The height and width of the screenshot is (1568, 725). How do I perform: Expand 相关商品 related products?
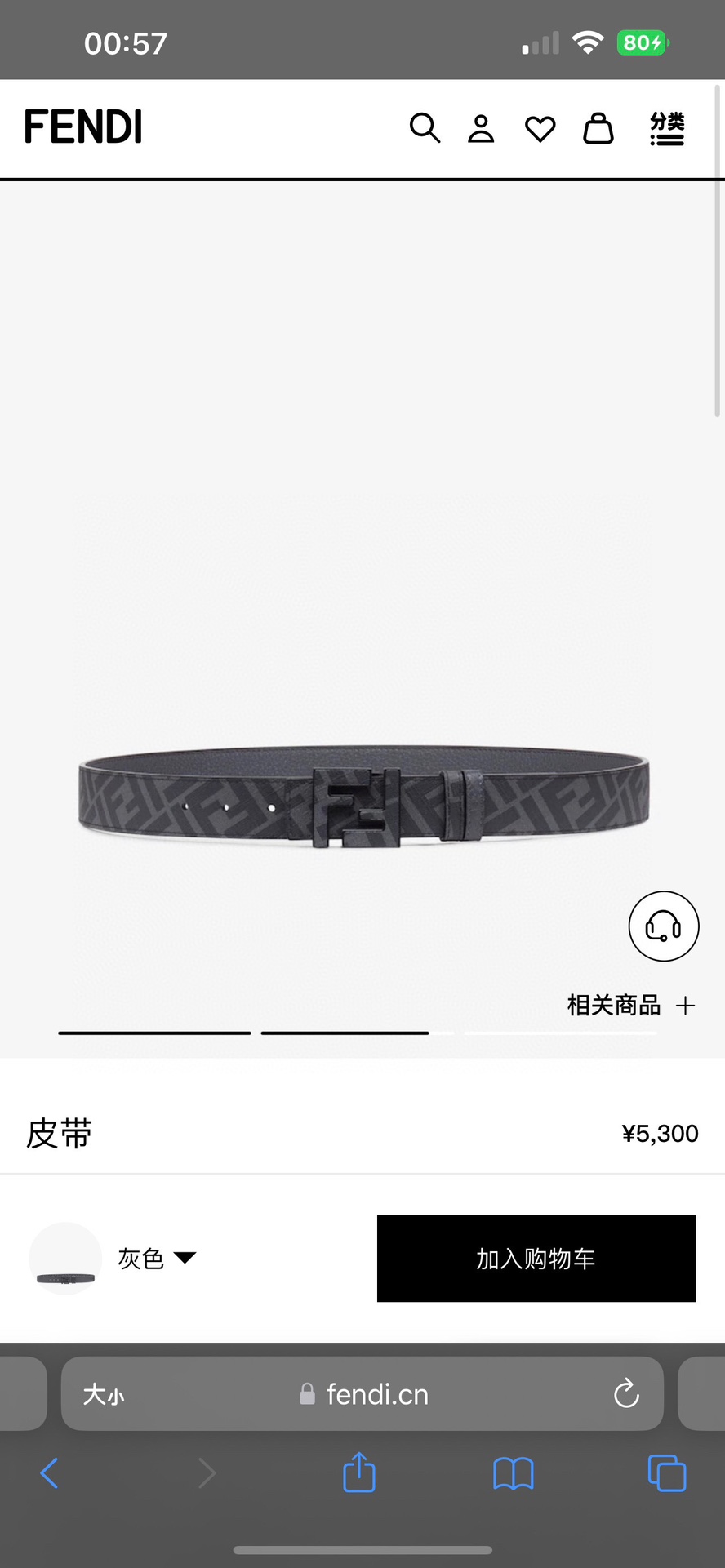[x=630, y=1005]
